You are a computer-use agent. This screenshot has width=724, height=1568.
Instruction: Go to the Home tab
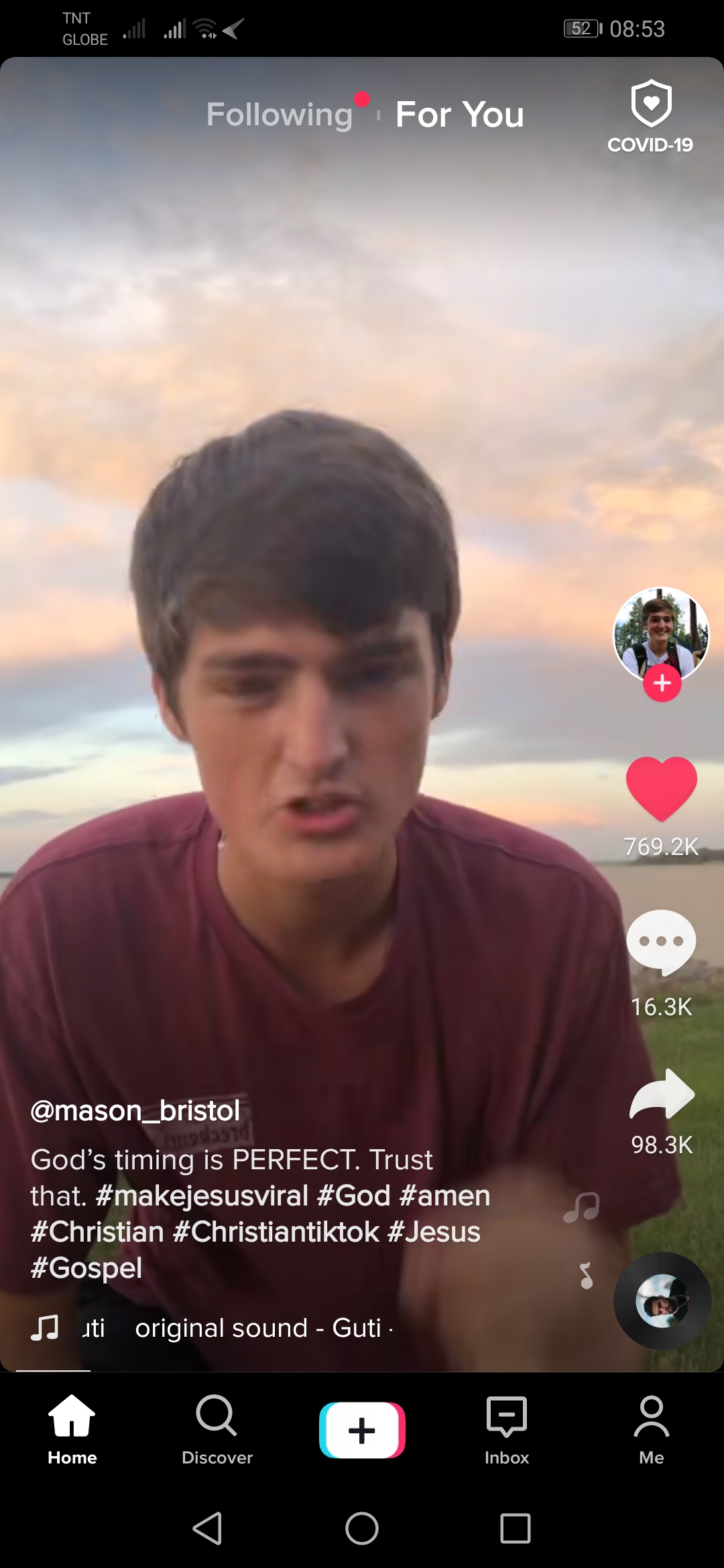click(x=72, y=1429)
